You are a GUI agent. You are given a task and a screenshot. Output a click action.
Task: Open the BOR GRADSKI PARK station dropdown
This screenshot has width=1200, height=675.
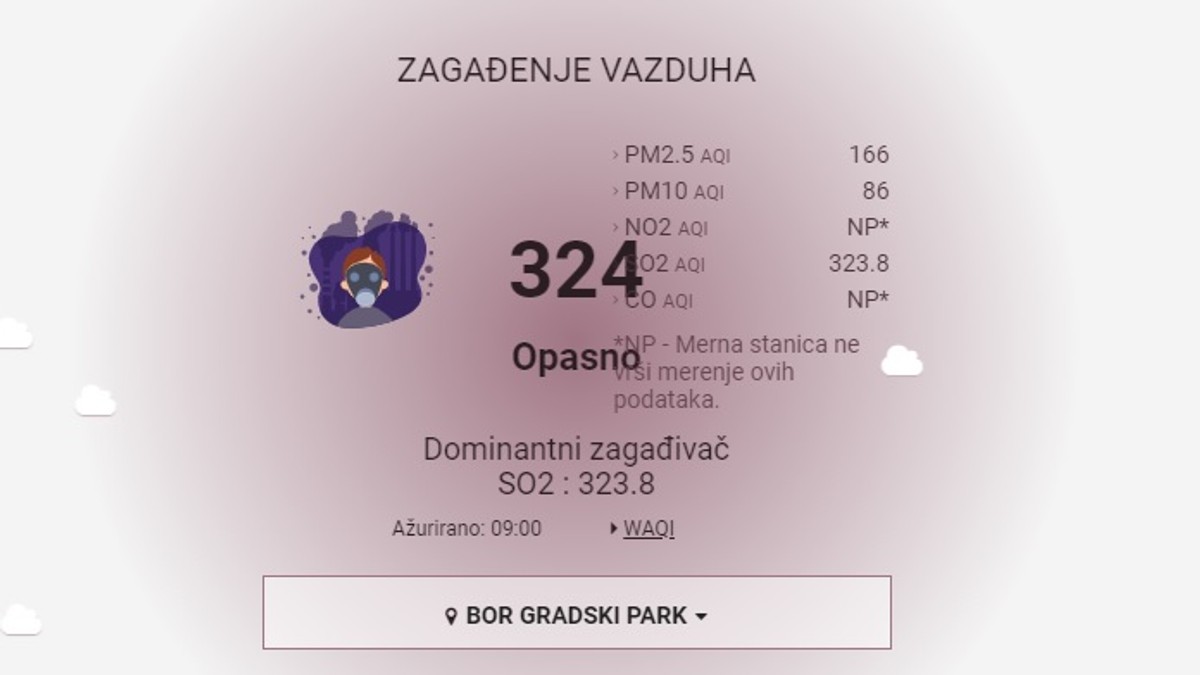[577, 614]
